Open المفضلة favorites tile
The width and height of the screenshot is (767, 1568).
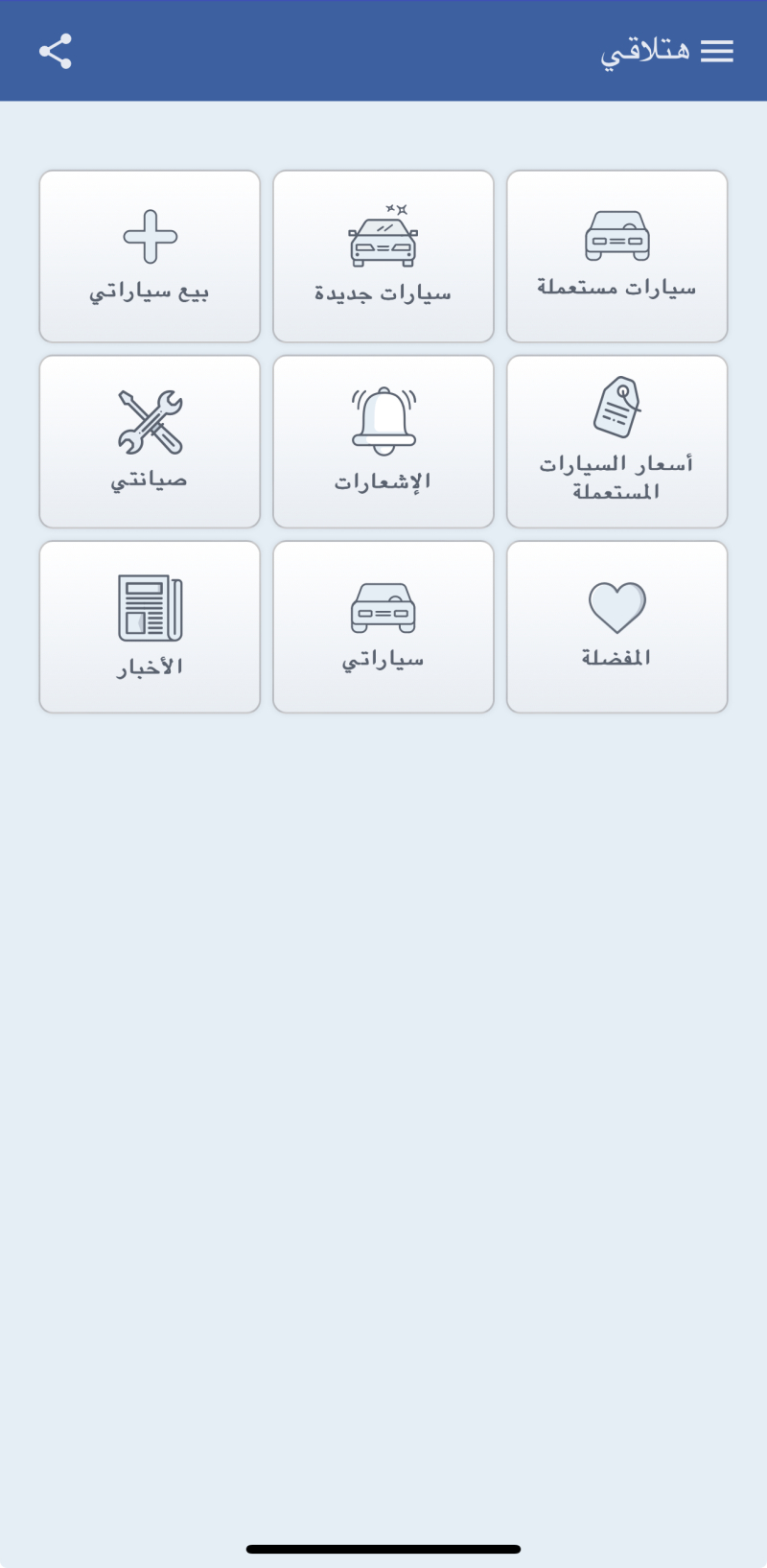[616, 626]
